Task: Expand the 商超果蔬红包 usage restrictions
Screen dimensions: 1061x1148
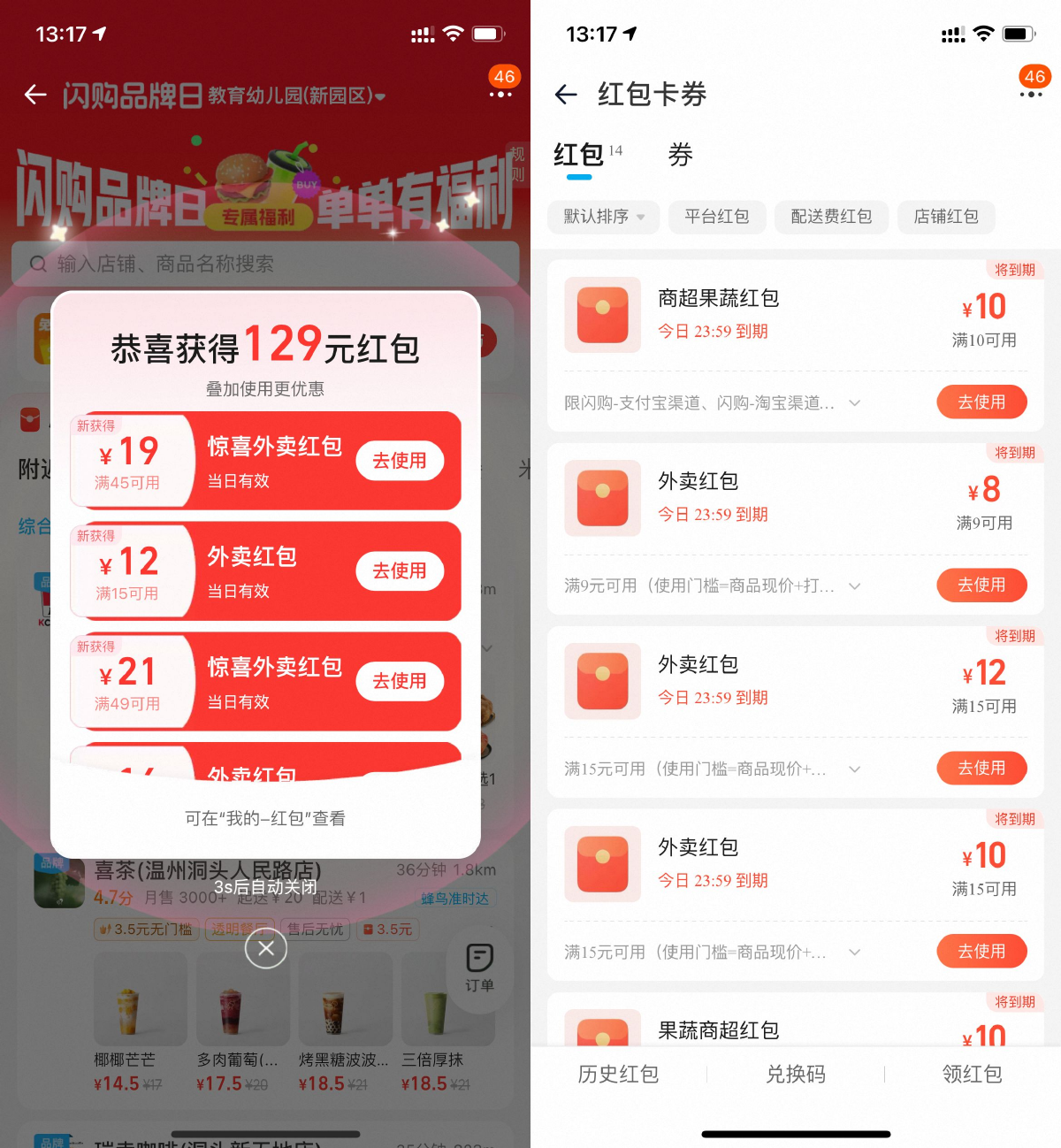Action: [x=854, y=403]
